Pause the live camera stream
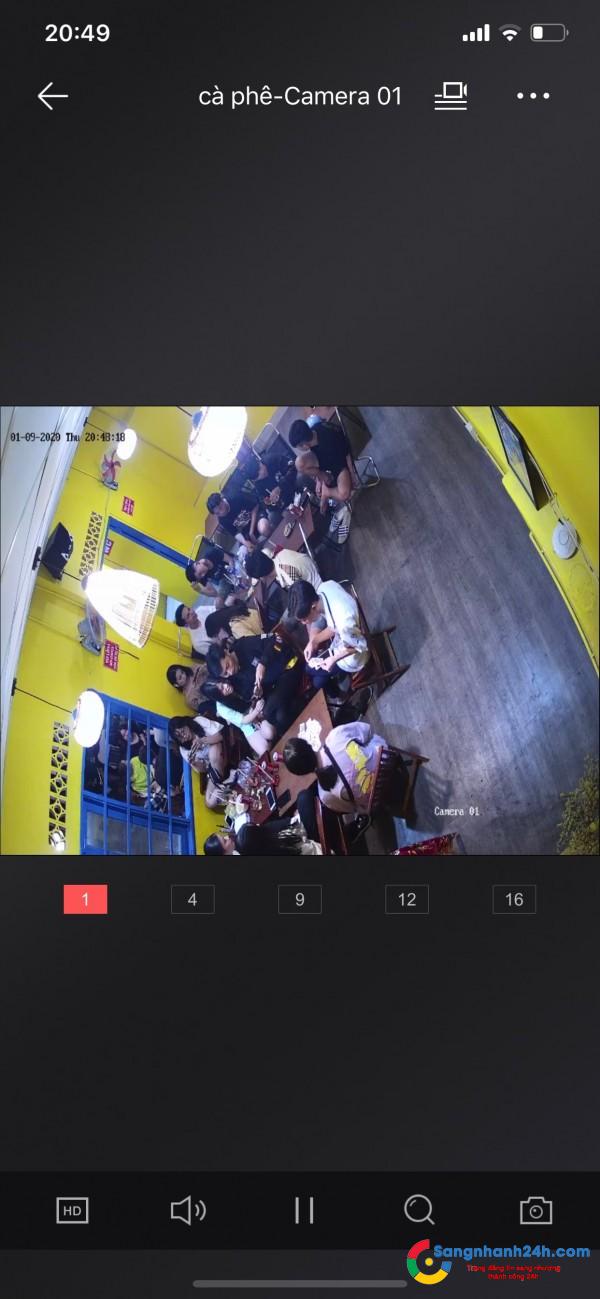 [x=304, y=1211]
